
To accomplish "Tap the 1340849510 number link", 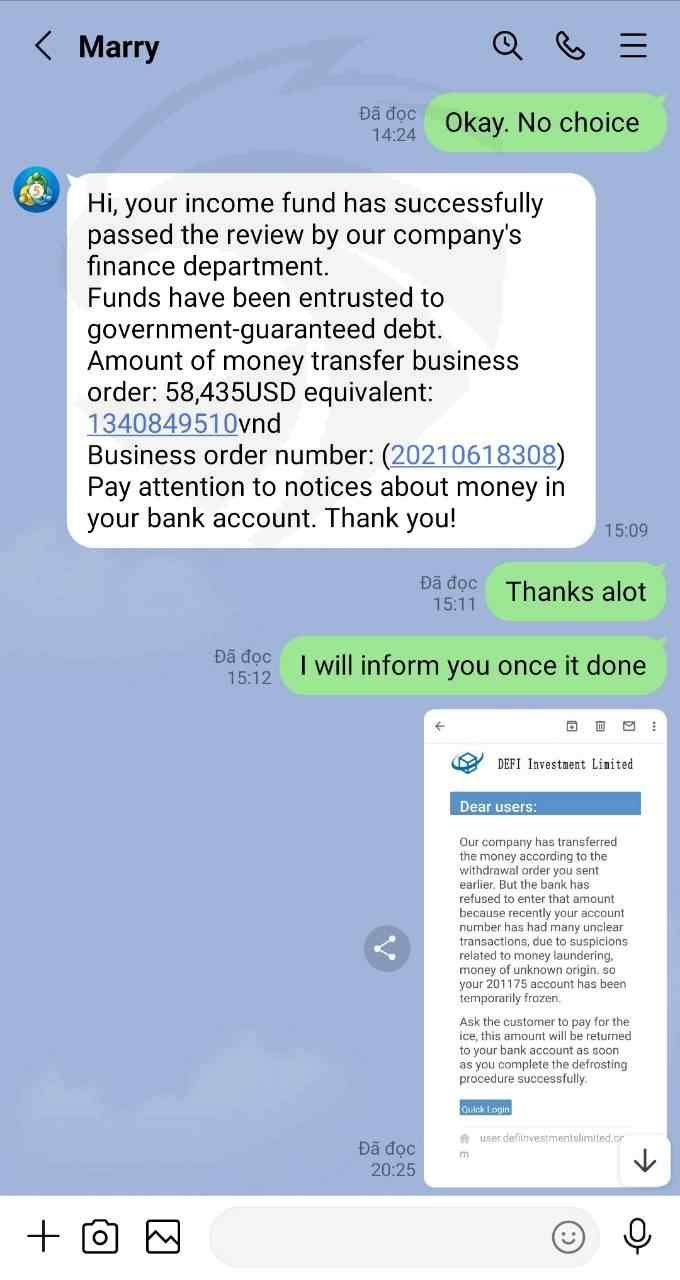I will point(162,423).
